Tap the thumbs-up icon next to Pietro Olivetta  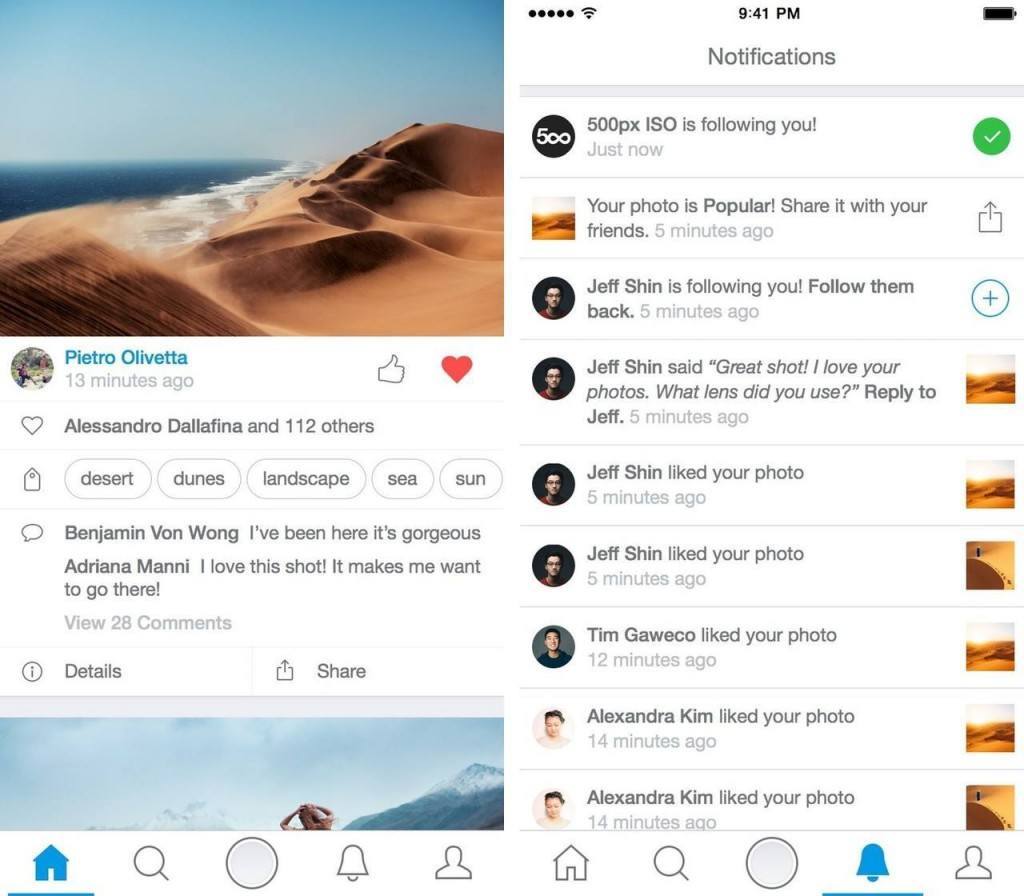click(391, 370)
